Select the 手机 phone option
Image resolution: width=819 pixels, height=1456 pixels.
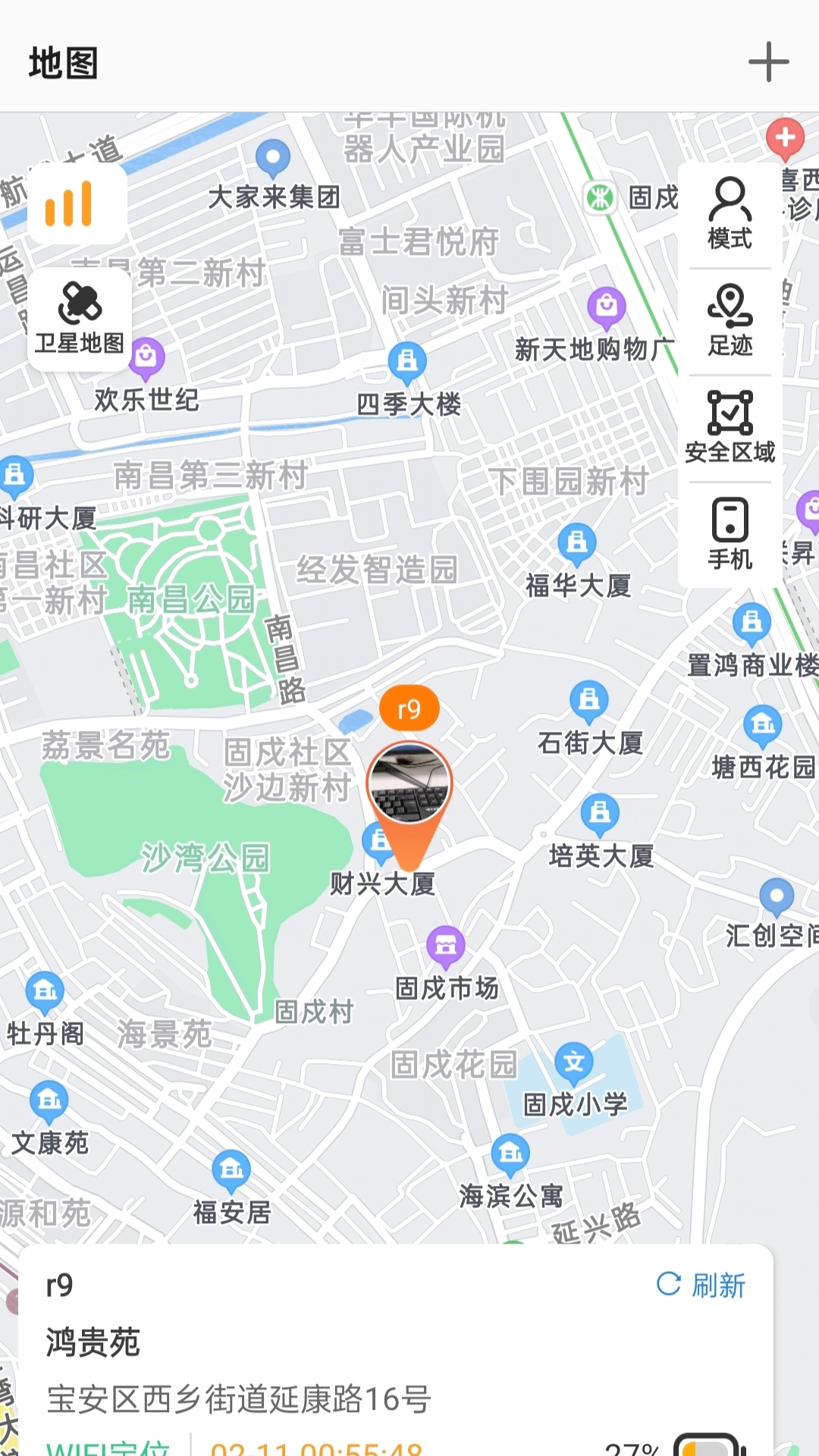pos(730,534)
